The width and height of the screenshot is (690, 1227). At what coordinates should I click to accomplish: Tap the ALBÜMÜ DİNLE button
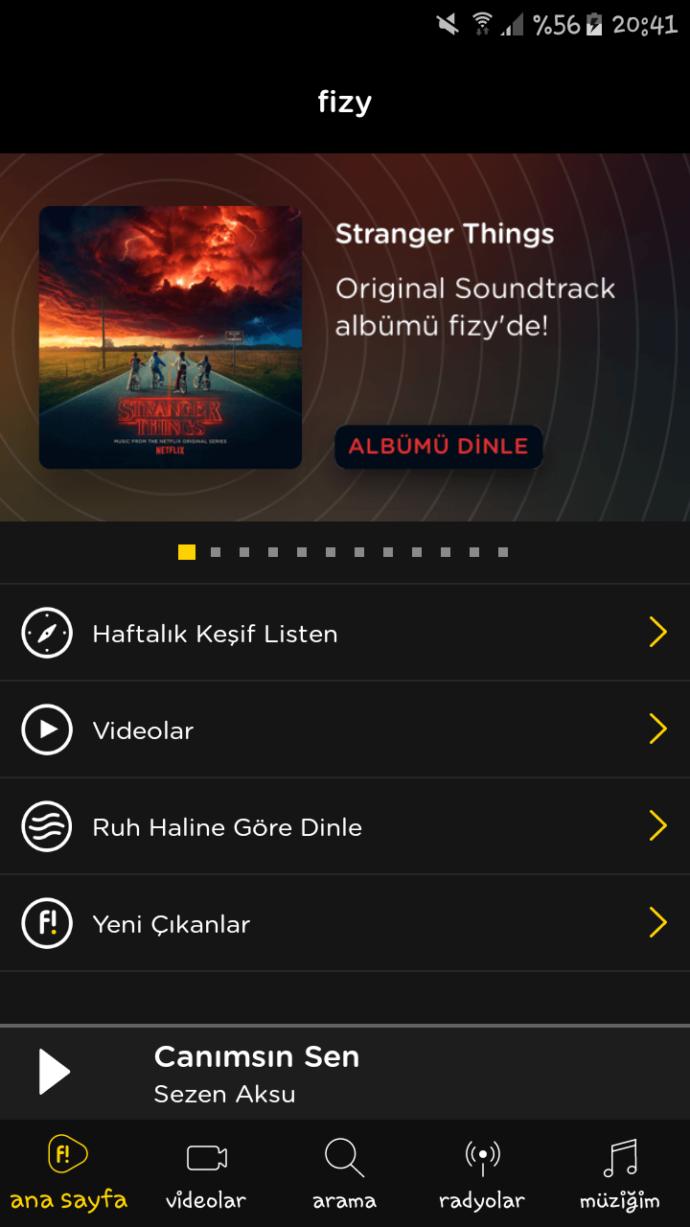438,447
